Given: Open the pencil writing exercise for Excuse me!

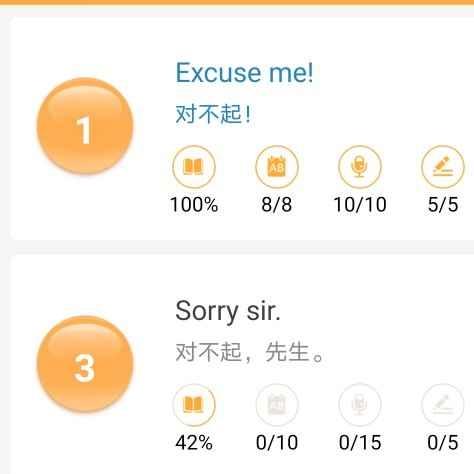Looking at the screenshot, I should click(x=443, y=167).
